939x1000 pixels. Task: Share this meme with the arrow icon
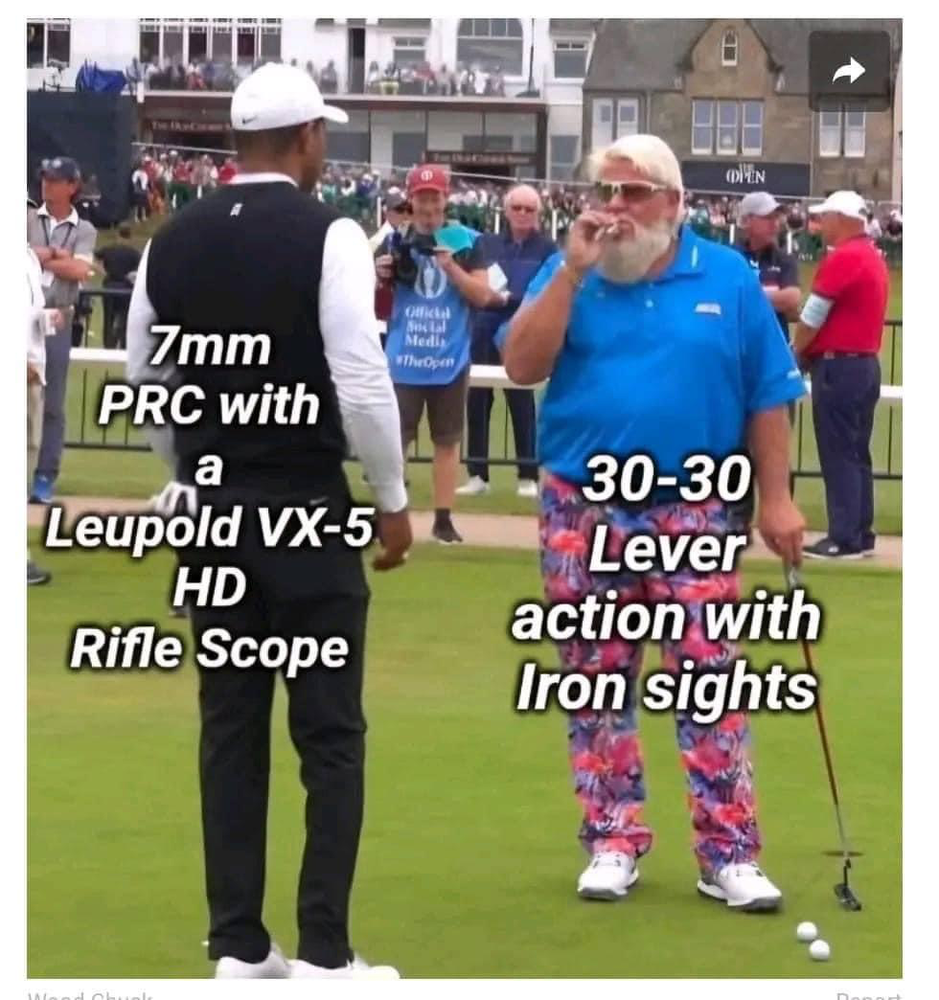(x=848, y=70)
